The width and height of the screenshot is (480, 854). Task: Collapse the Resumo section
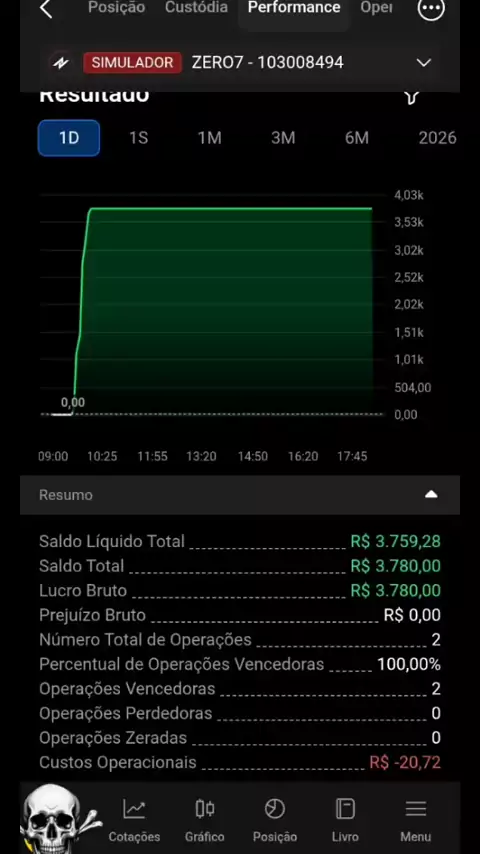tap(431, 495)
